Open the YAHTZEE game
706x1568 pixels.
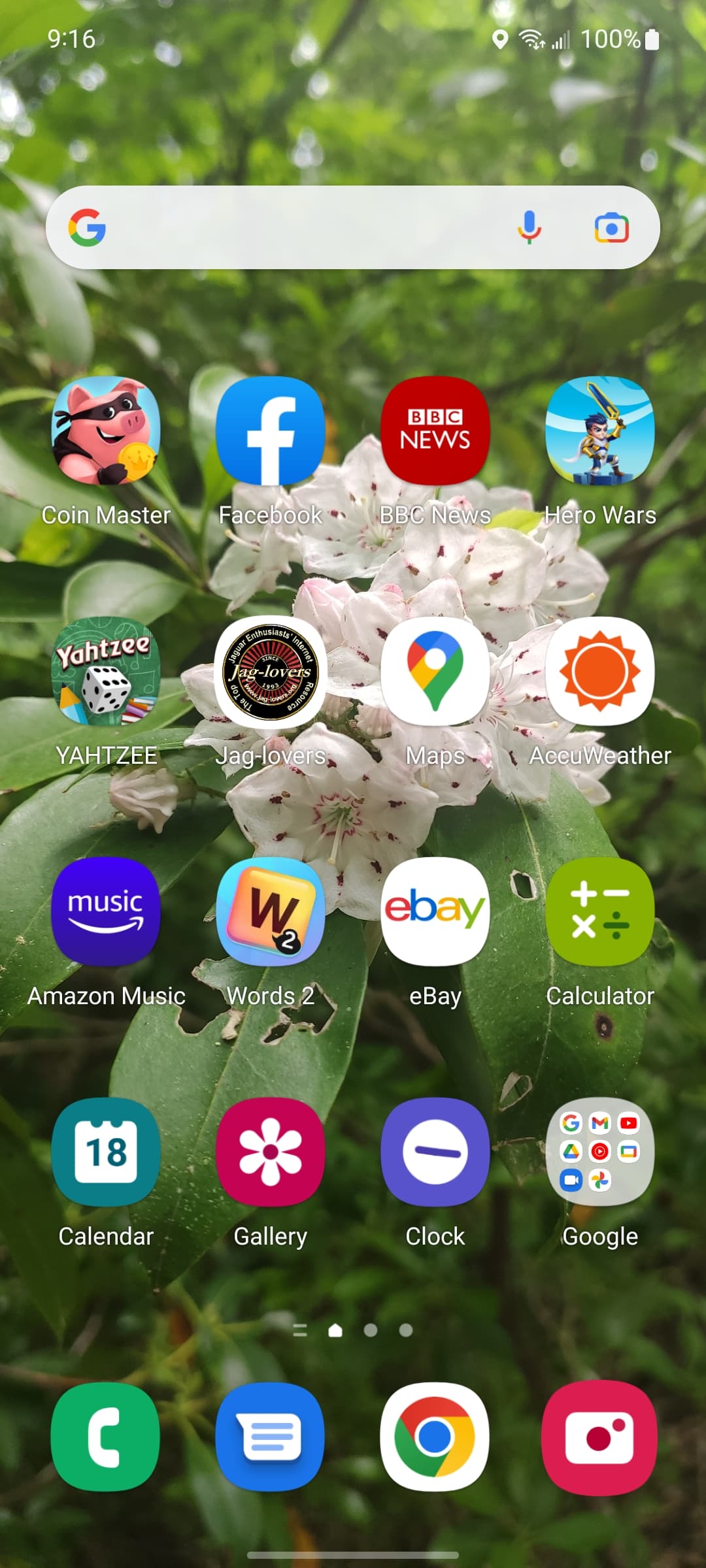tap(106, 671)
